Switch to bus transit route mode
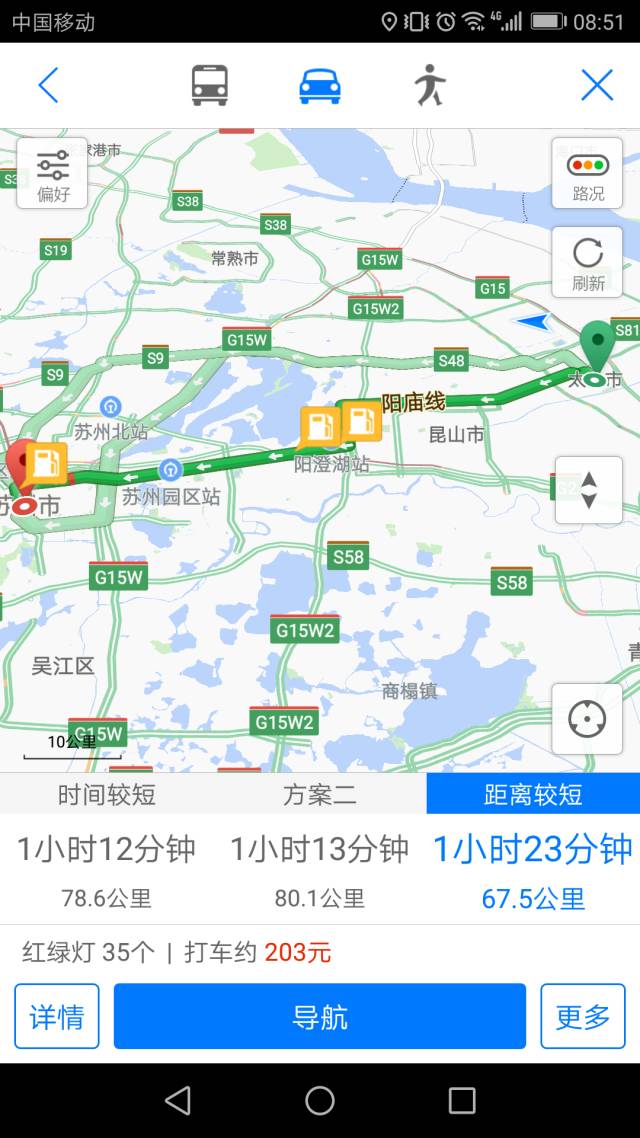 [x=210, y=85]
